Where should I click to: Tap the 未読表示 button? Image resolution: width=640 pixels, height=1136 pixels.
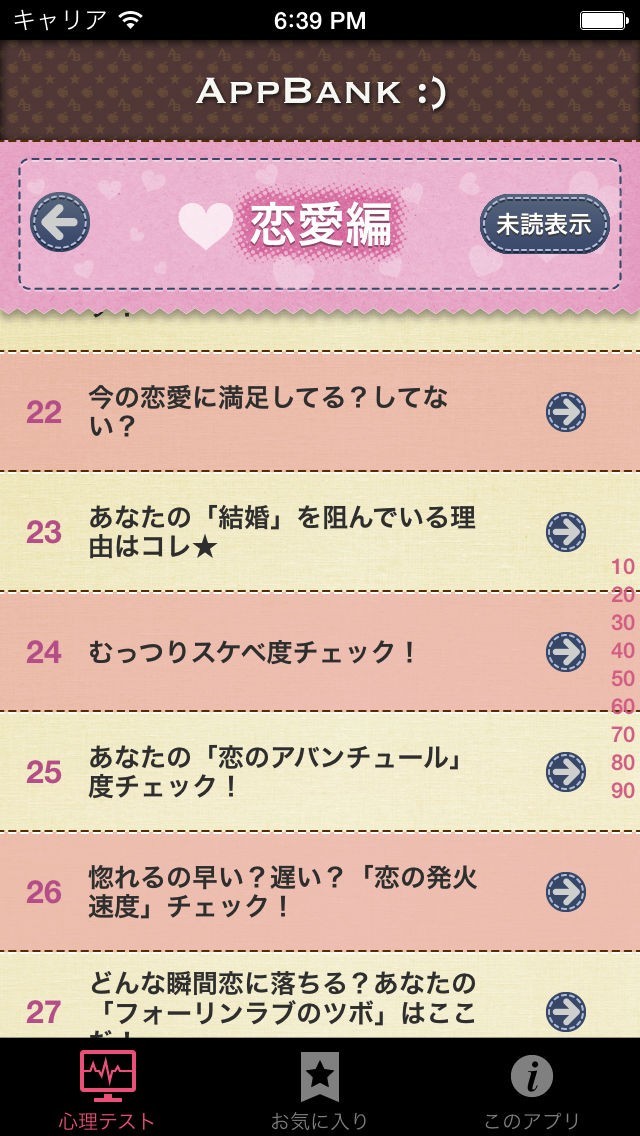pos(545,224)
